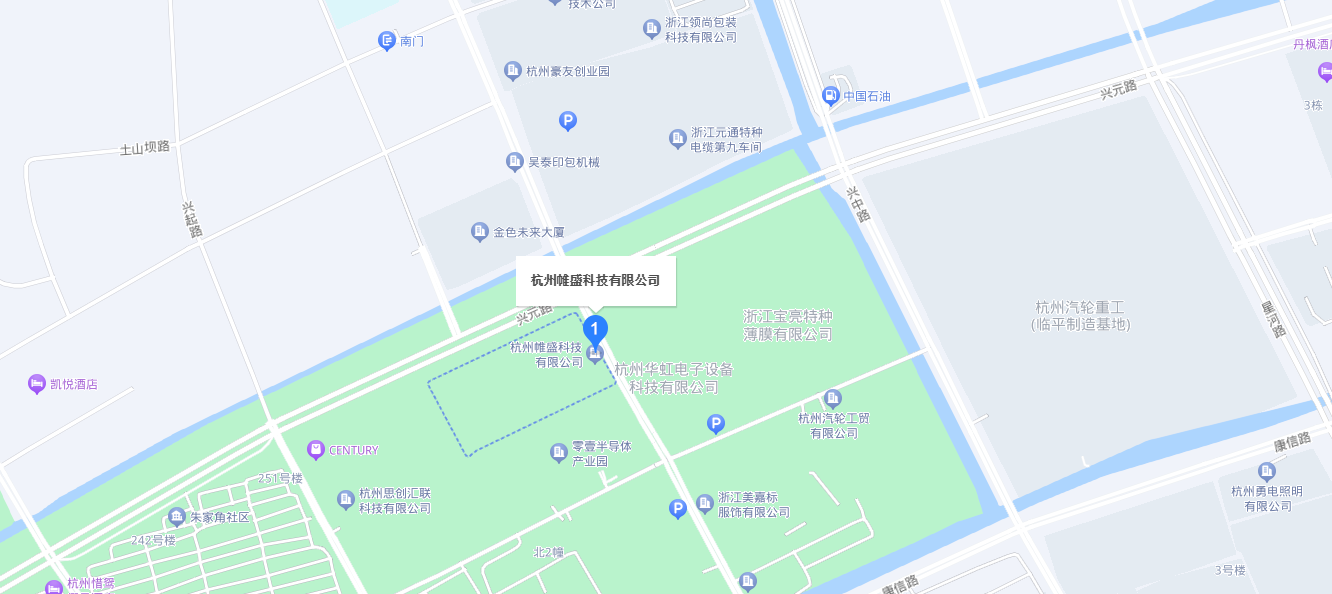Select the parking icon beside 浙江美嘉标服饰

[678, 509]
